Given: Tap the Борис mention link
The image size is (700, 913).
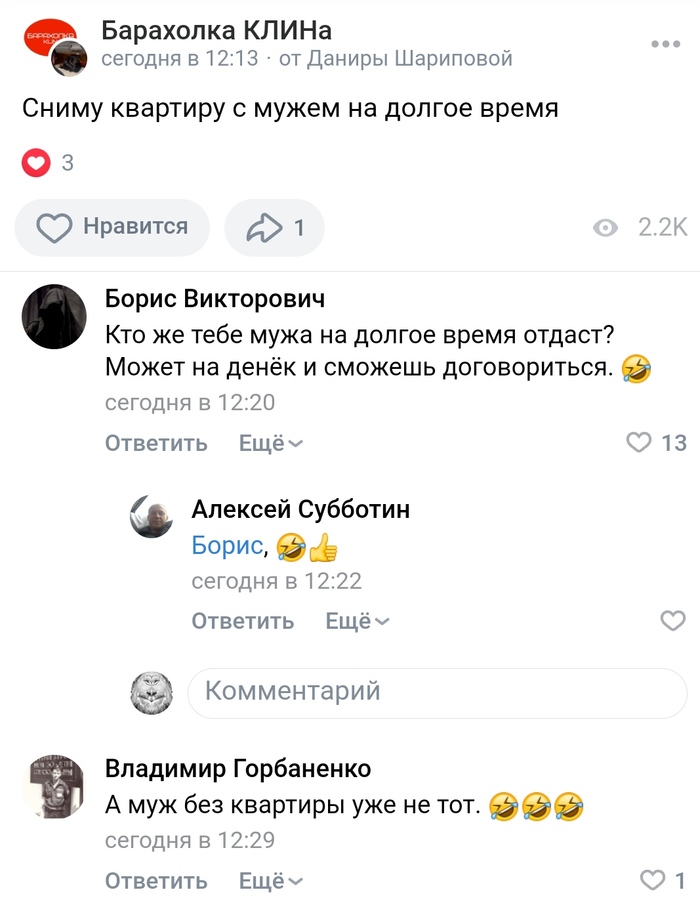Looking at the screenshot, I should point(227,546).
